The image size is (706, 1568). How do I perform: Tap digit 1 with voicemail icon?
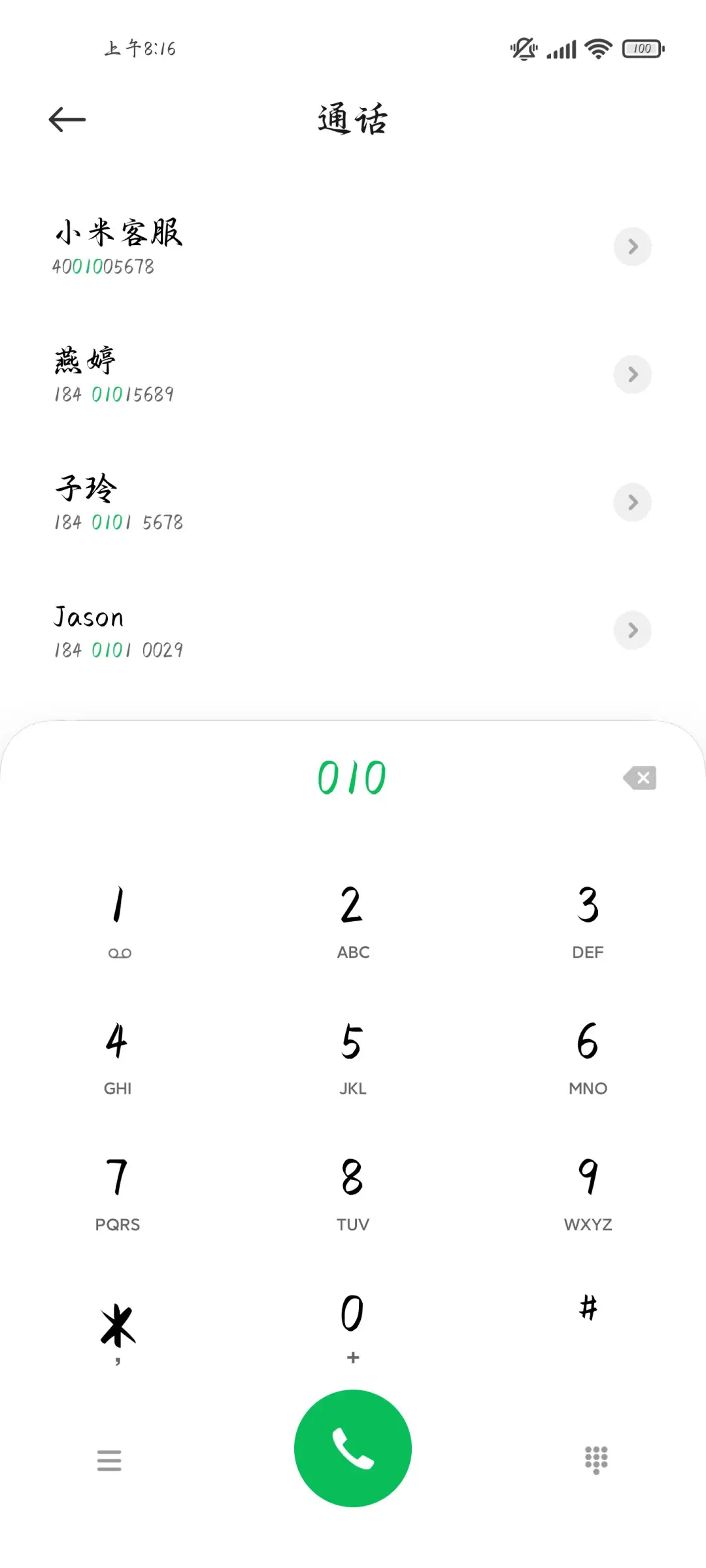118,915
